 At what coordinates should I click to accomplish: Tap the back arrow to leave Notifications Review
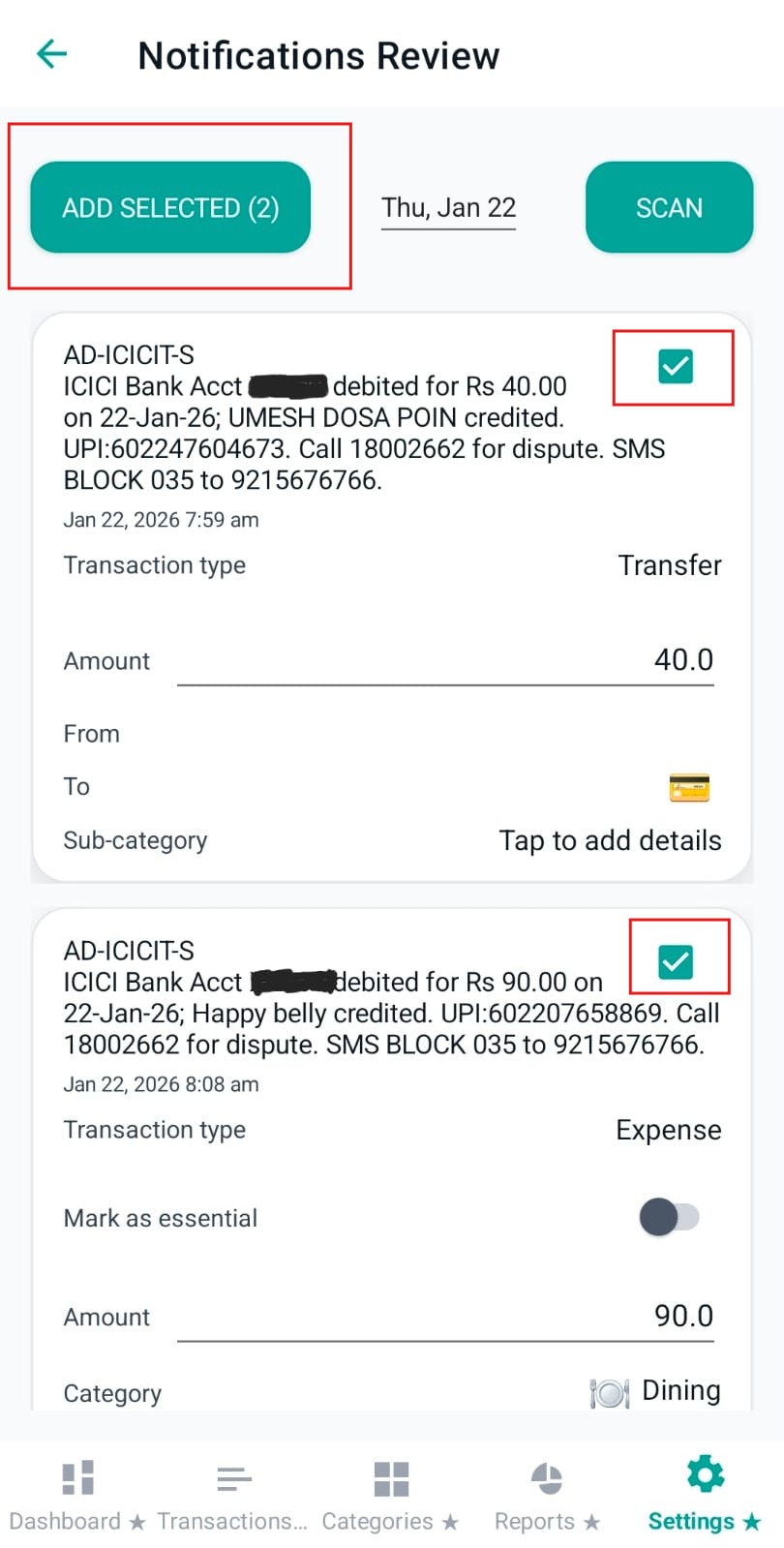pos(49,55)
